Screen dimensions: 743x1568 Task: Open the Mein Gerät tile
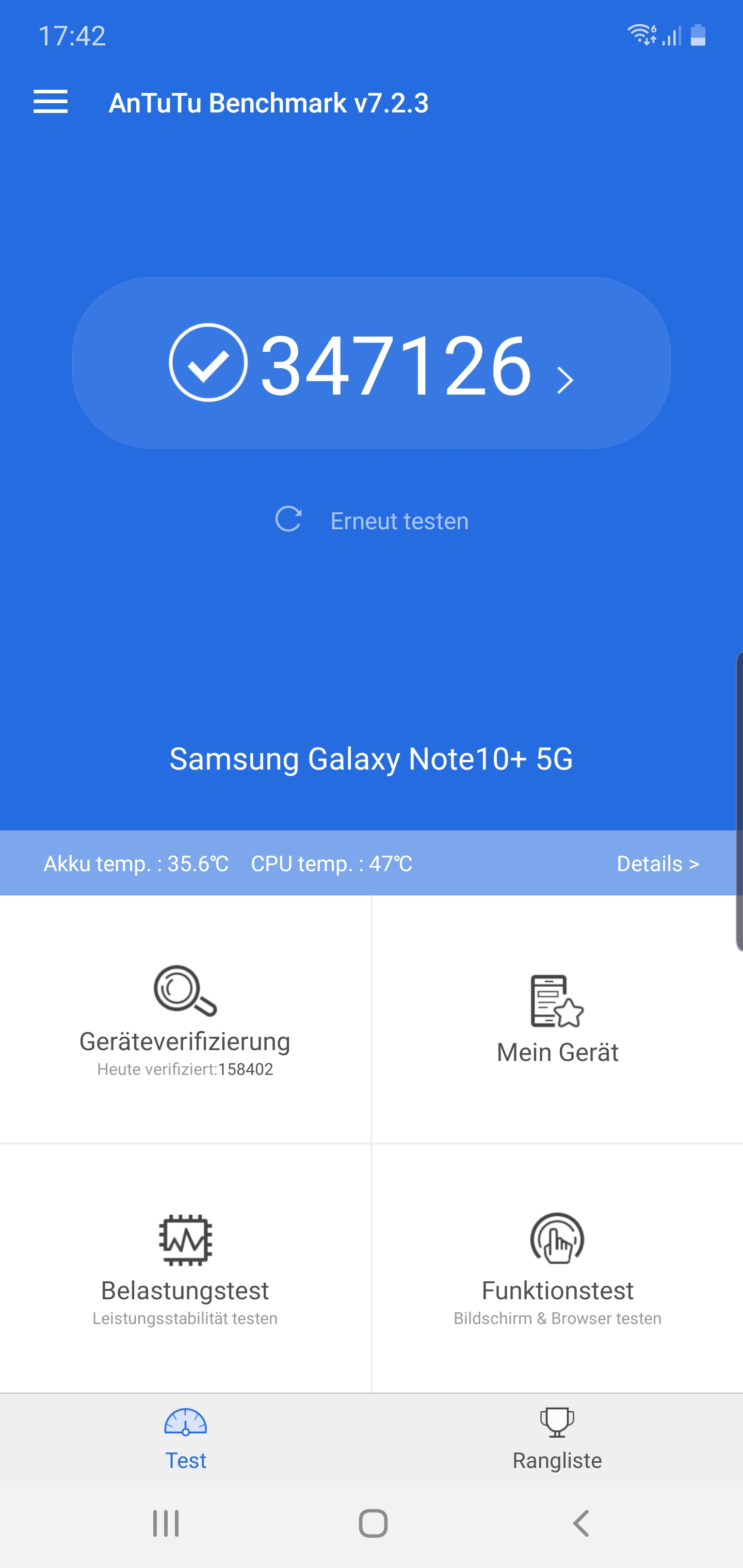[x=557, y=1020]
